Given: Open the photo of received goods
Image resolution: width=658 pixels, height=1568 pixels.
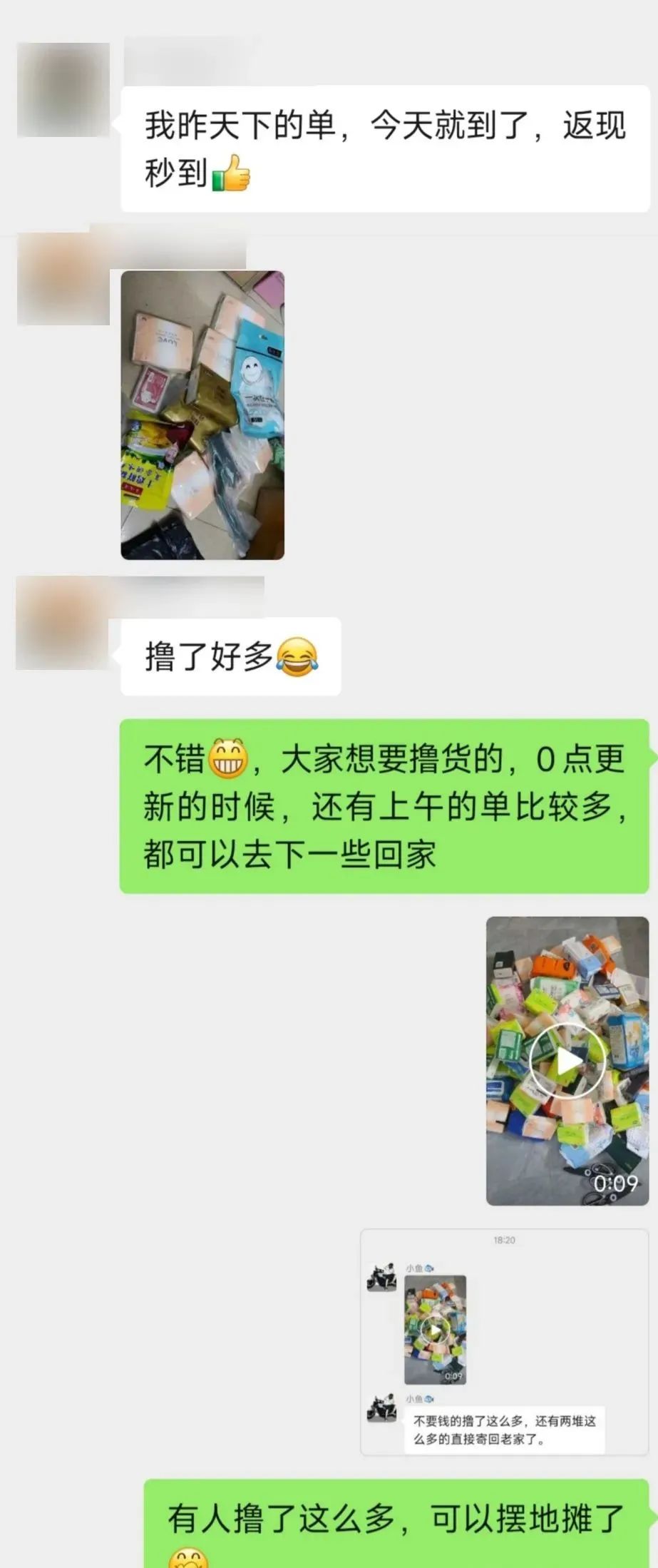Looking at the screenshot, I should tap(202, 414).
